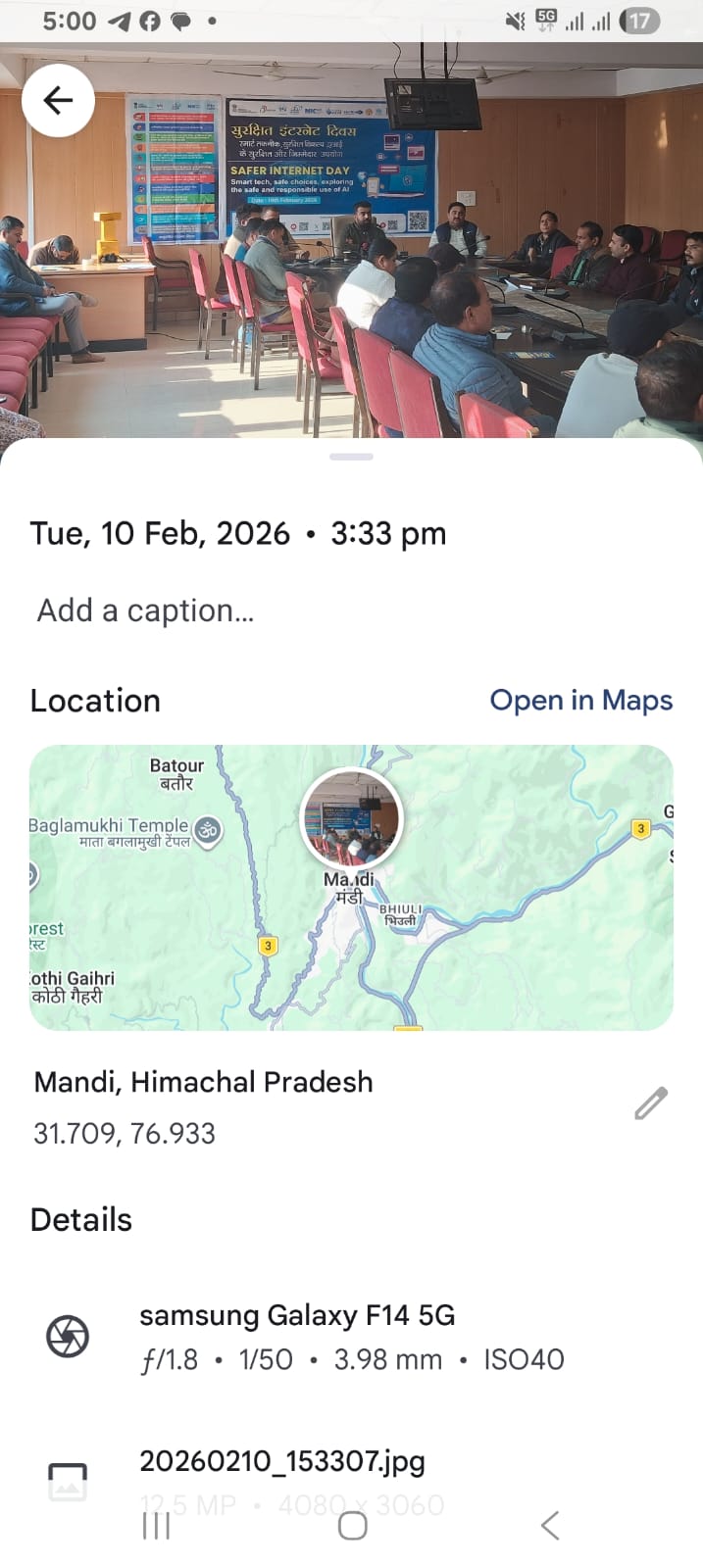Tap system back navigation button

(550, 1525)
